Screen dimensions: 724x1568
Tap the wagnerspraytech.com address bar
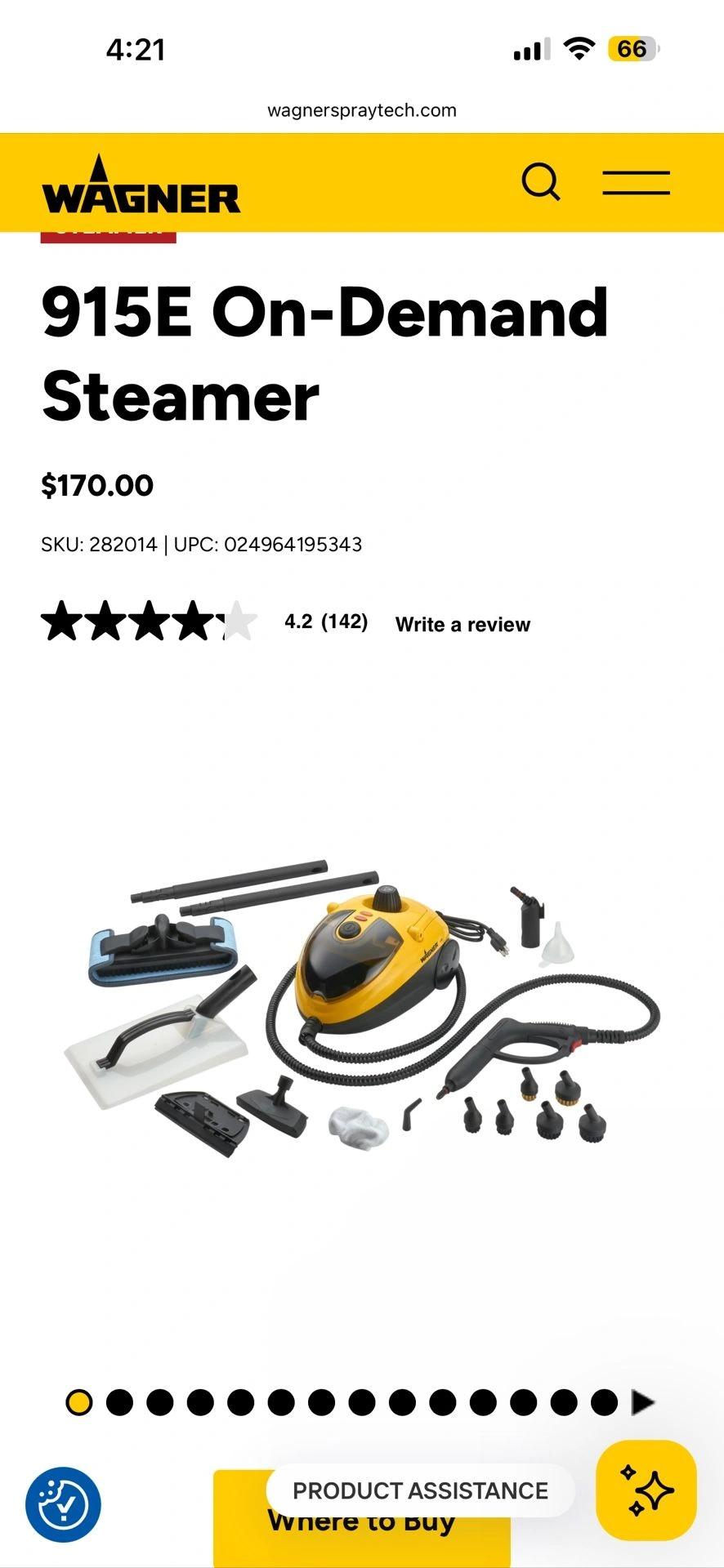click(x=362, y=110)
